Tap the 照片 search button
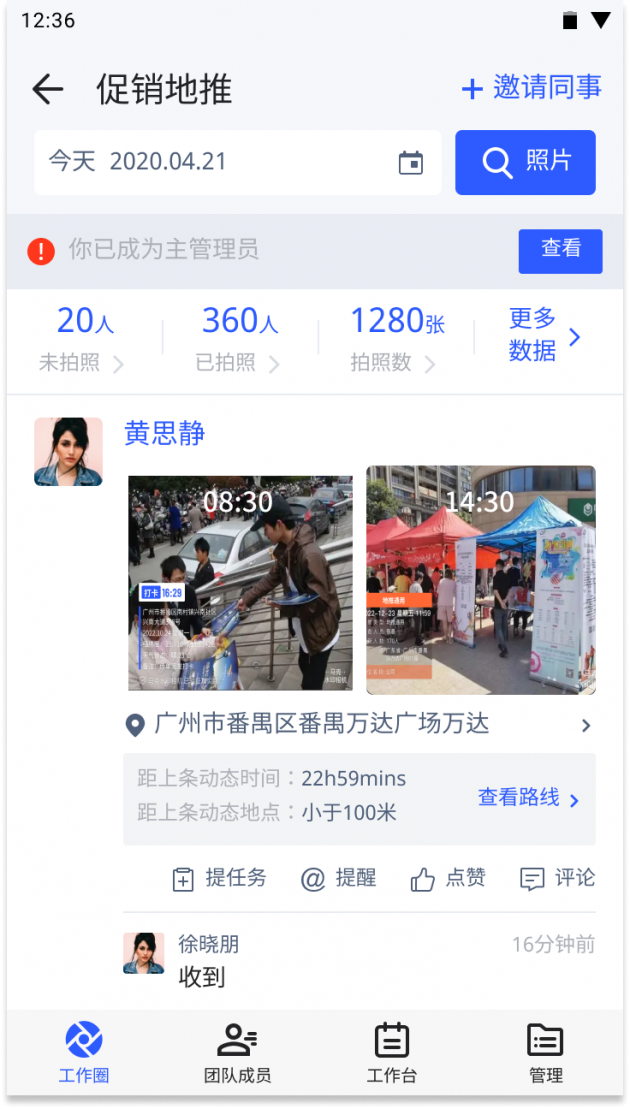The height and width of the screenshot is (1109, 630). point(525,162)
